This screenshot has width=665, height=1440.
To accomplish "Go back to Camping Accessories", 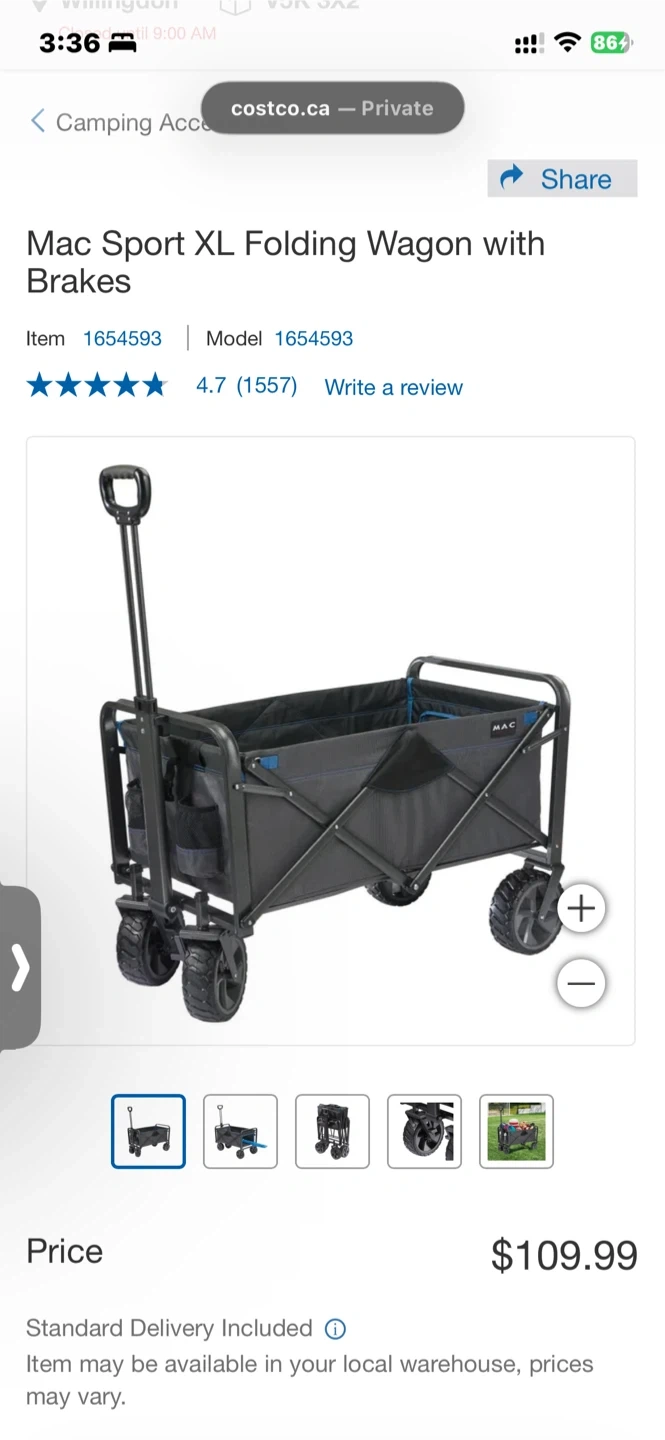I will pyautogui.click(x=110, y=122).
